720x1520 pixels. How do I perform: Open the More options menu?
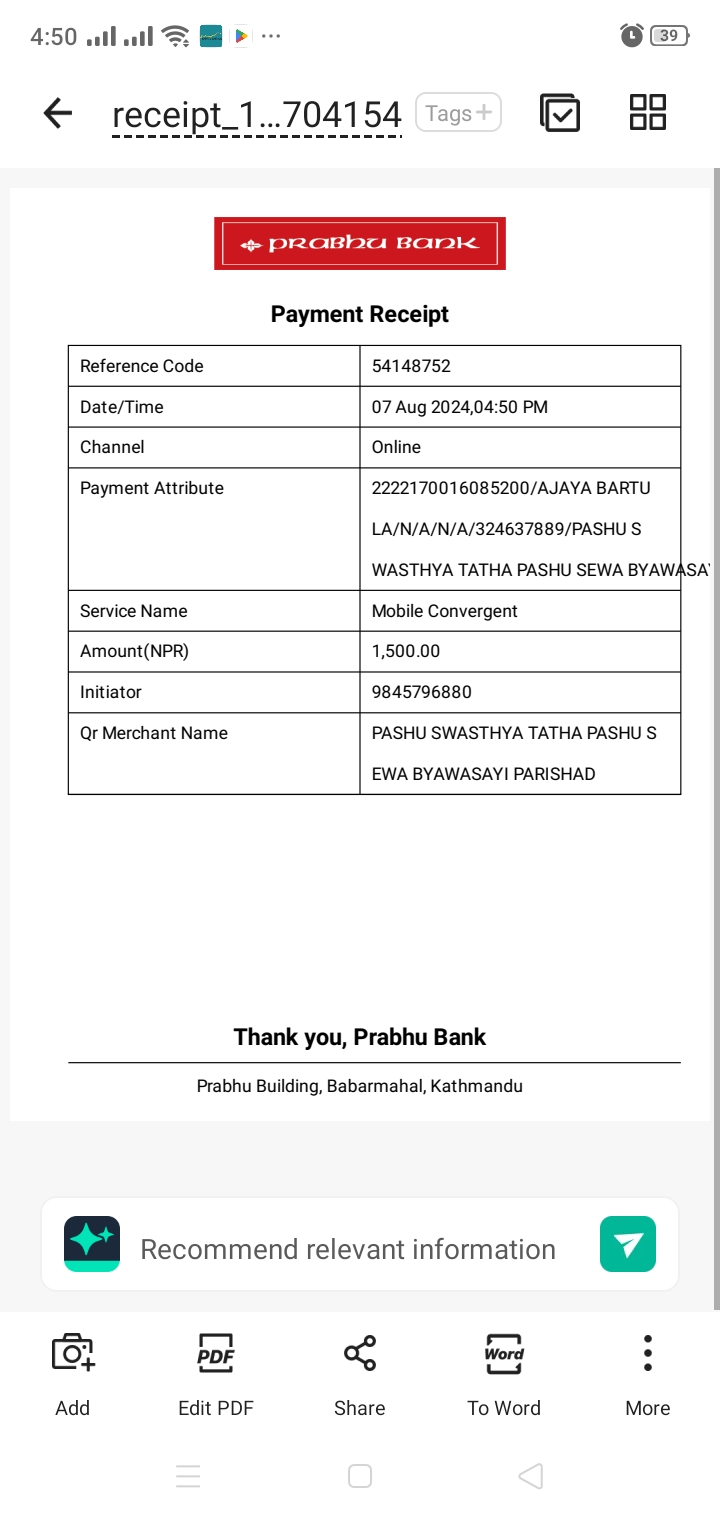pyautogui.click(x=648, y=1375)
